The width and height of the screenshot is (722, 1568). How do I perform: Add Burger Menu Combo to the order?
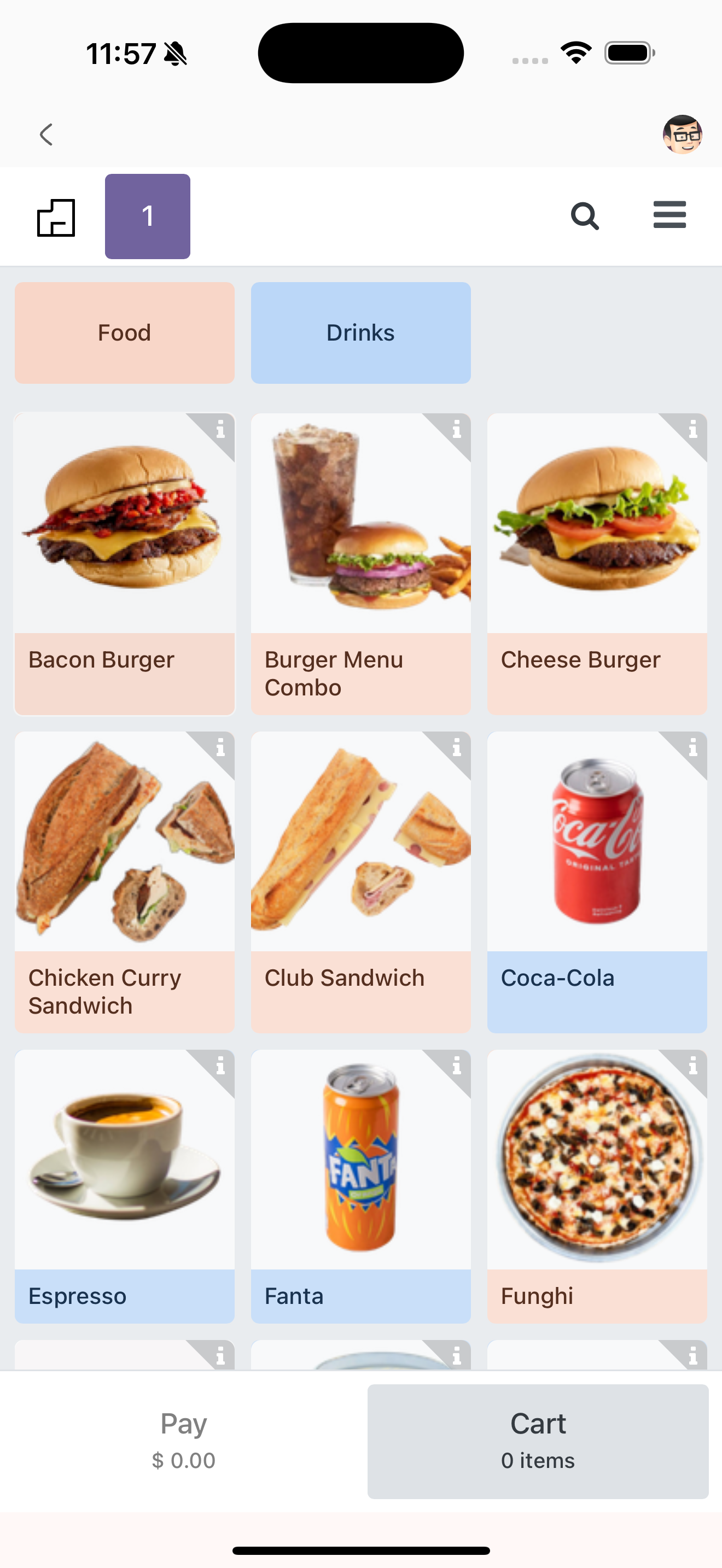click(x=360, y=548)
